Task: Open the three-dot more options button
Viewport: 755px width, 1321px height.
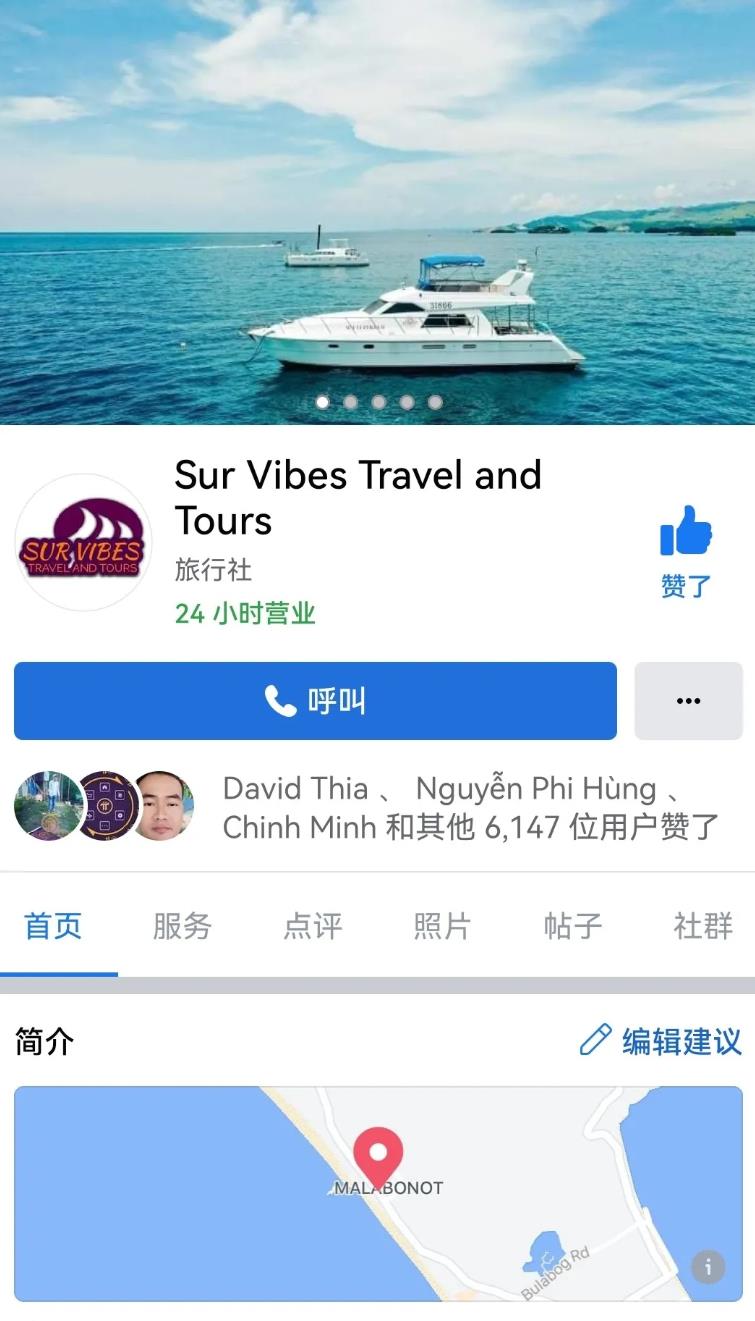Action: click(688, 701)
